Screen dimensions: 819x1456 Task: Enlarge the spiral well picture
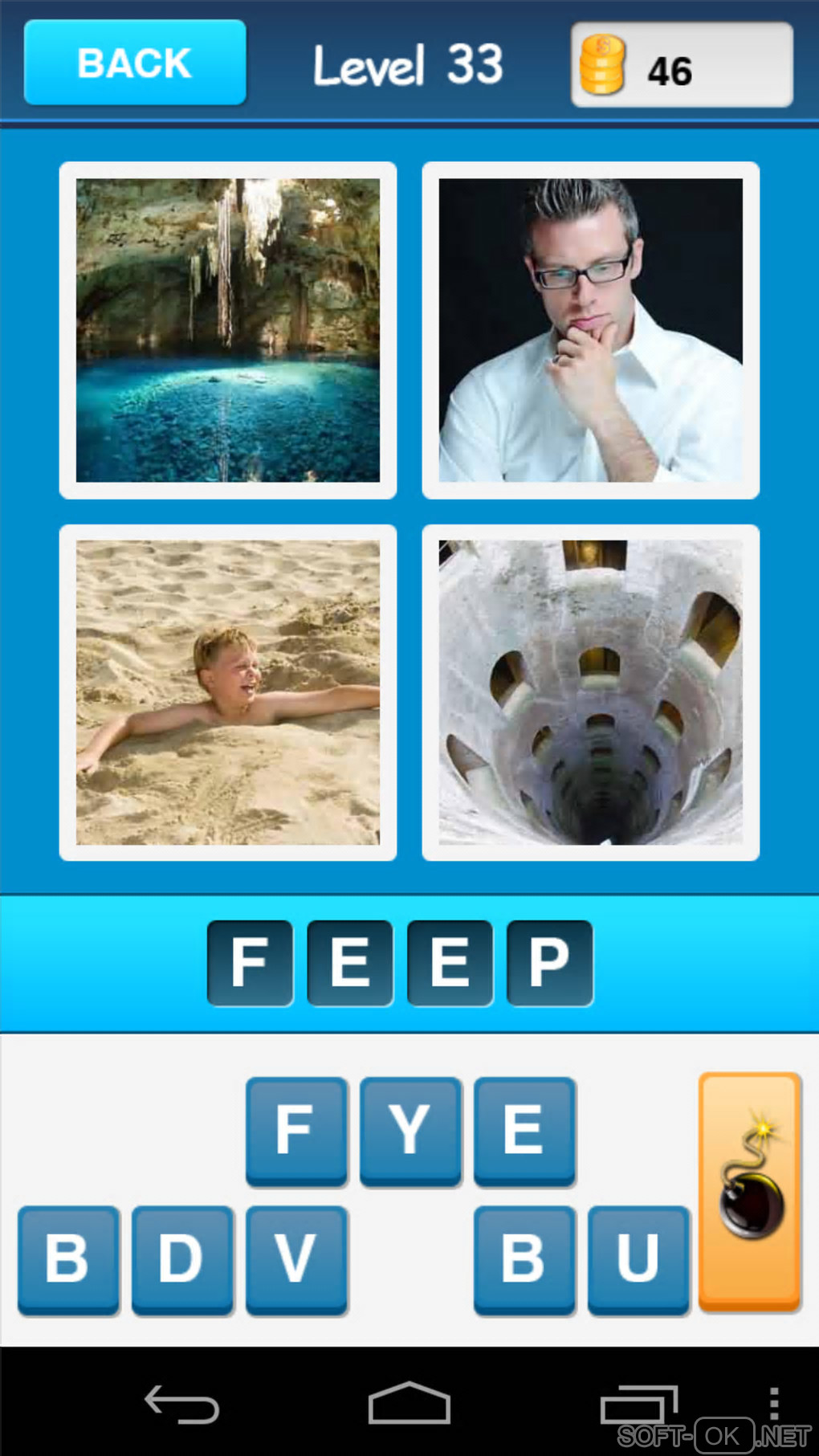(x=590, y=692)
